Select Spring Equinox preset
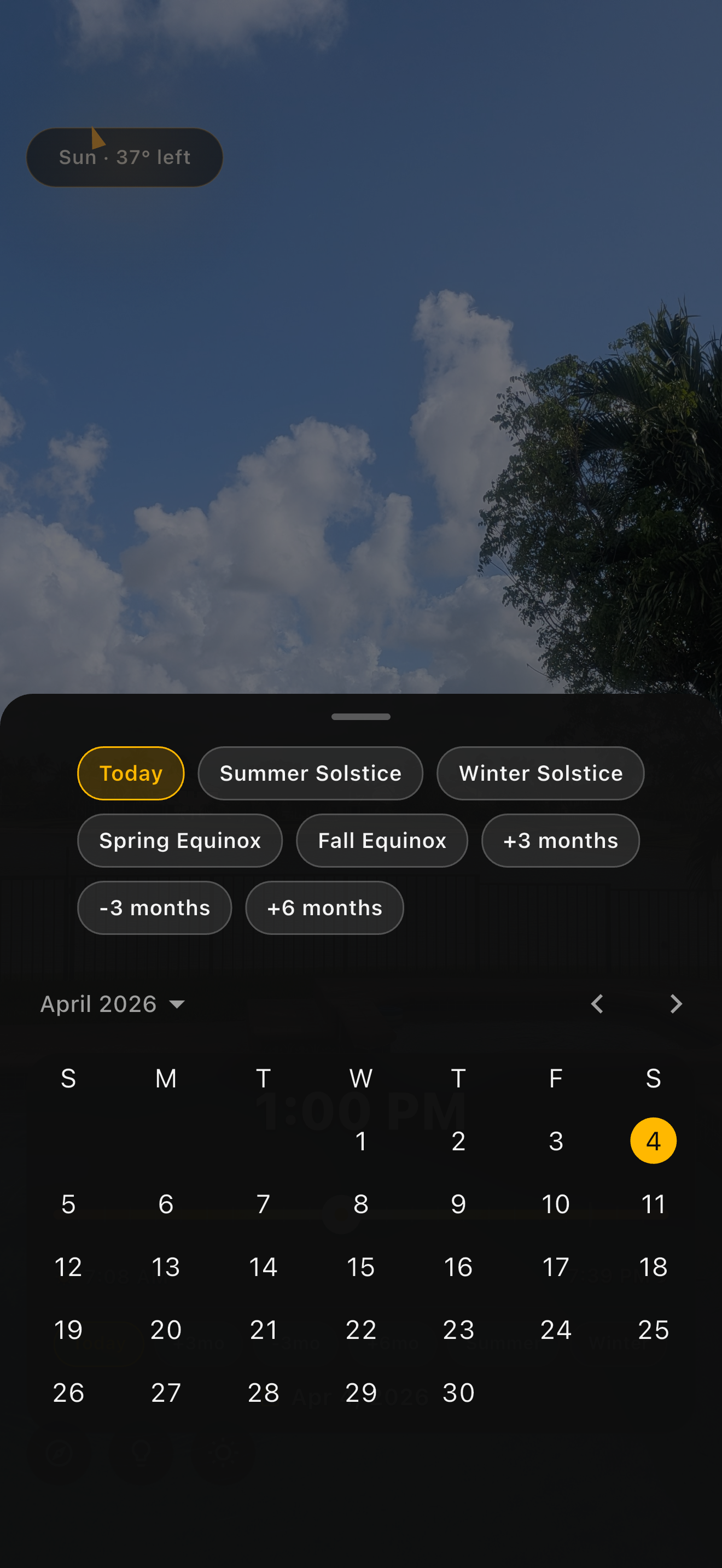This screenshot has height=1568, width=722. pyautogui.click(x=179, y=840)
